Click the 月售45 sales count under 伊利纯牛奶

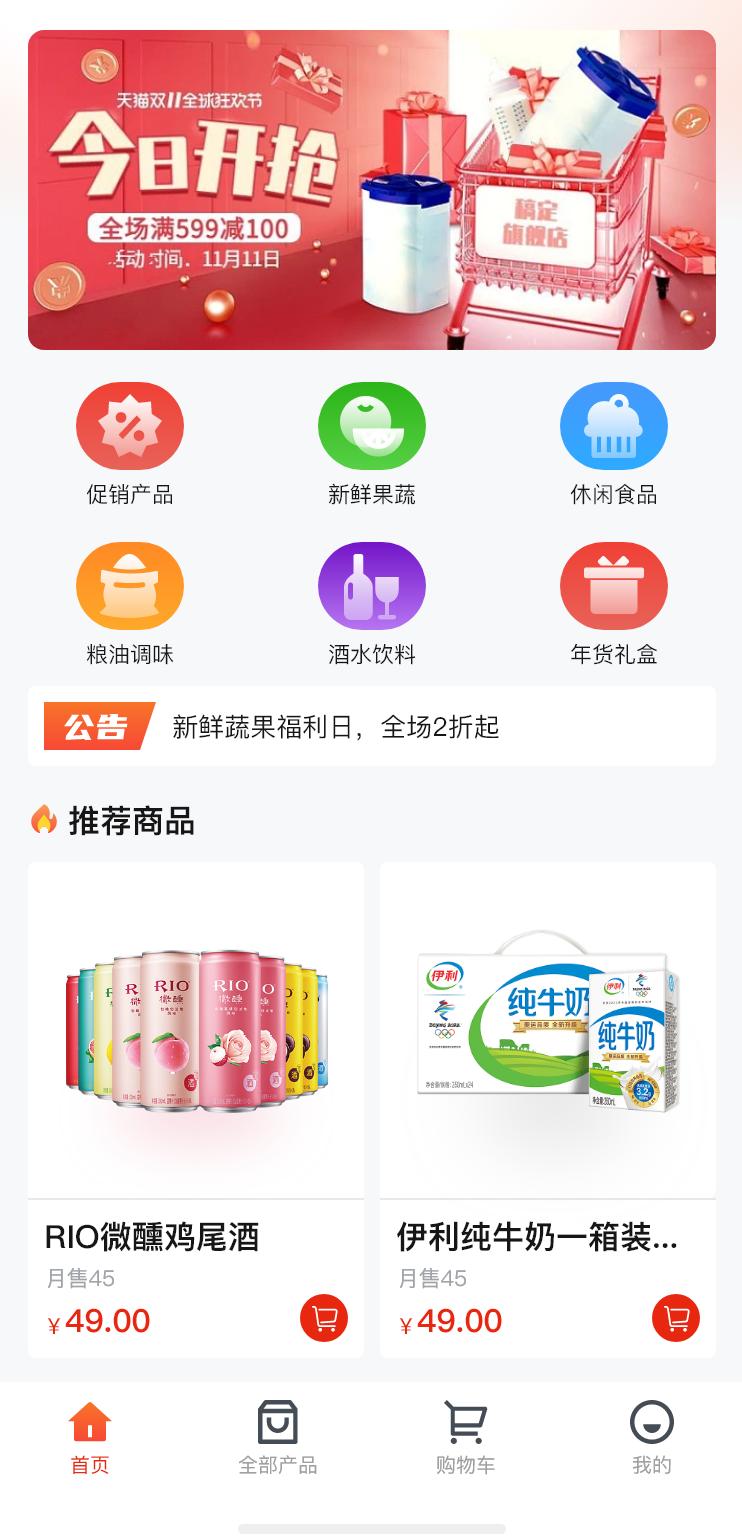coord(427,1278)
